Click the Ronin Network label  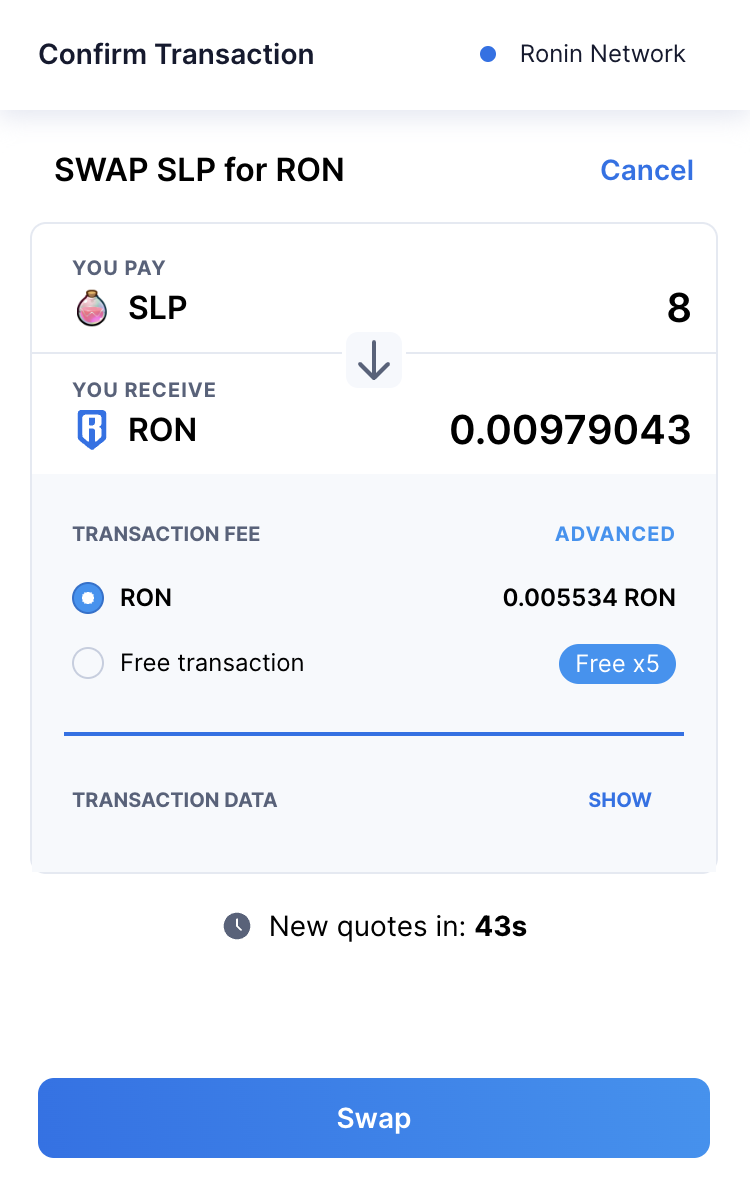point(602,54)
